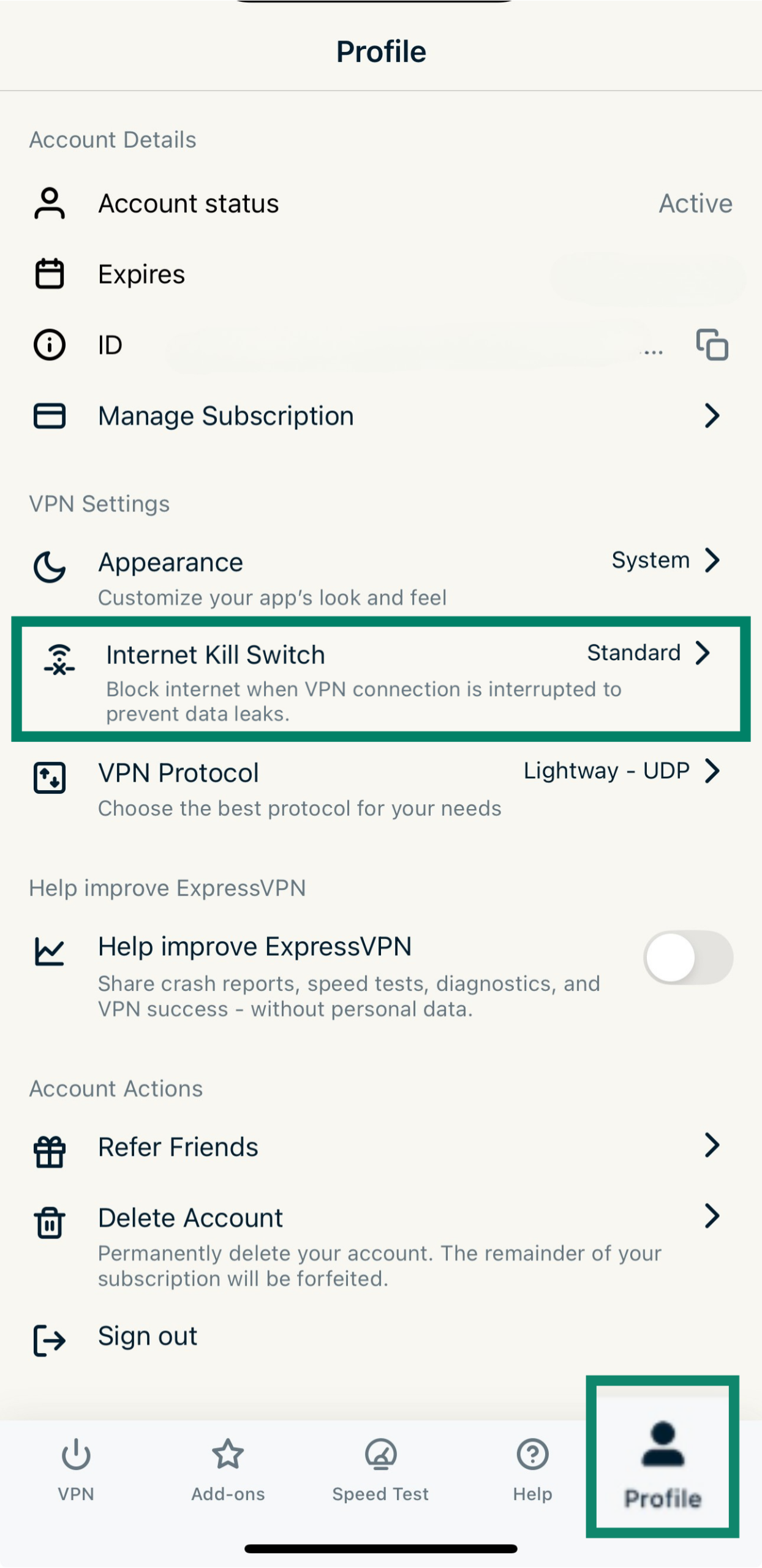Open Refer Friends

[x=380, y=1147]
